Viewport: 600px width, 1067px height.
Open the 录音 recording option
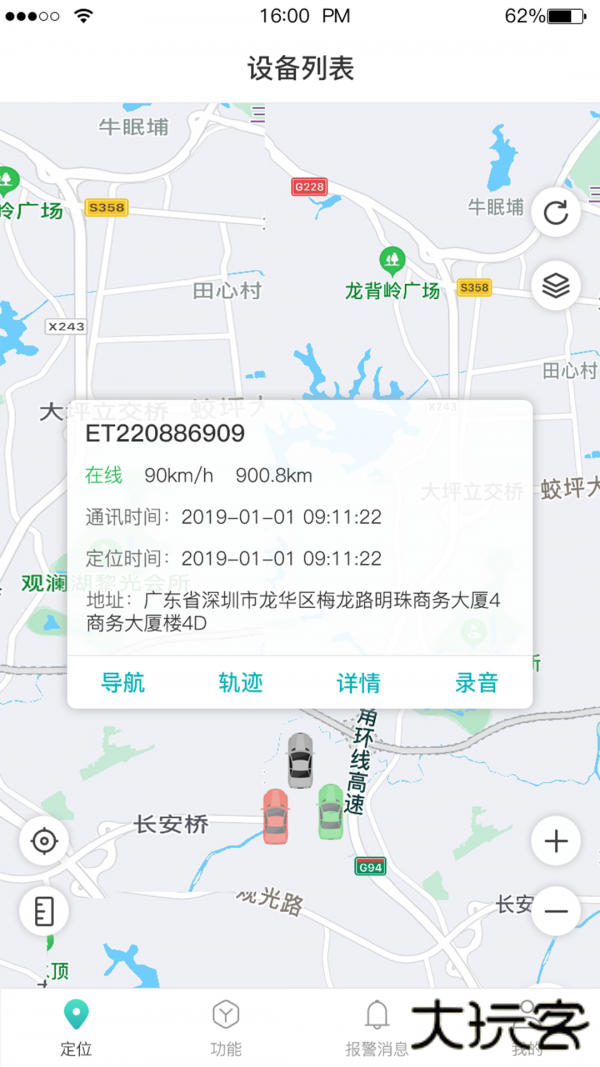tap(476, 683)
